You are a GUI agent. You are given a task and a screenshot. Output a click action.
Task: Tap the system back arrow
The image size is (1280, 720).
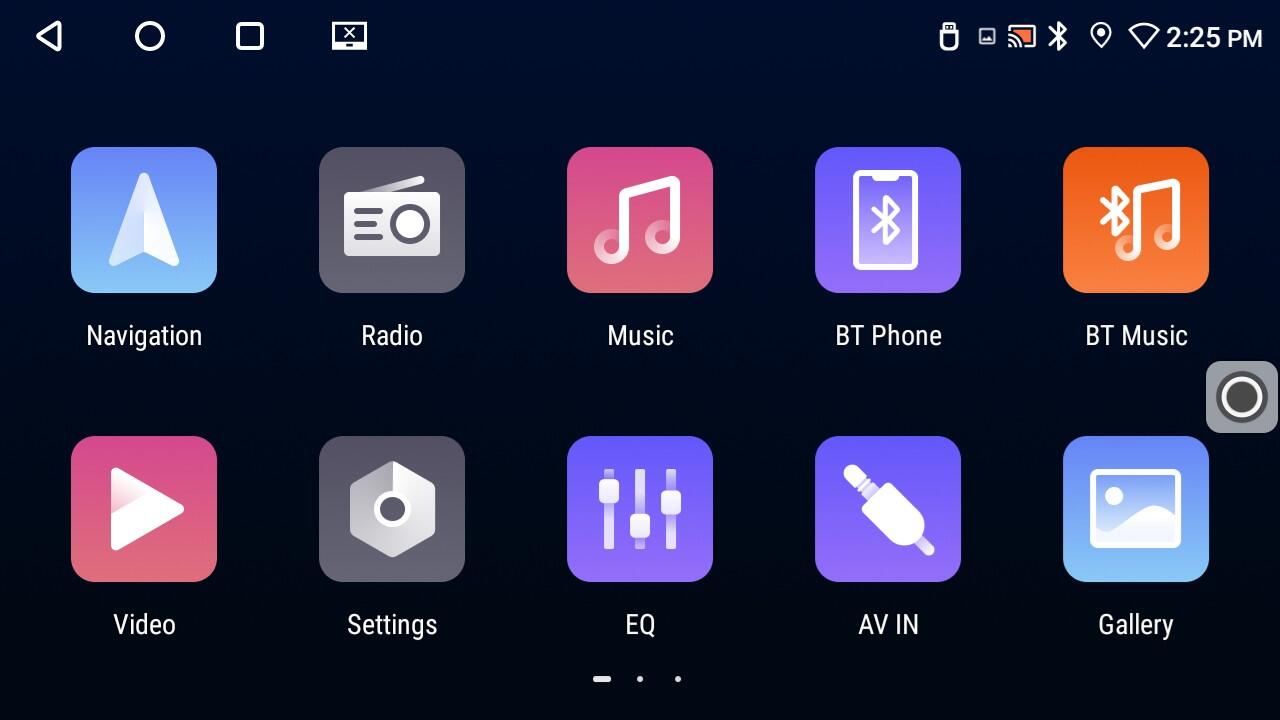click(x=49, y=37)
